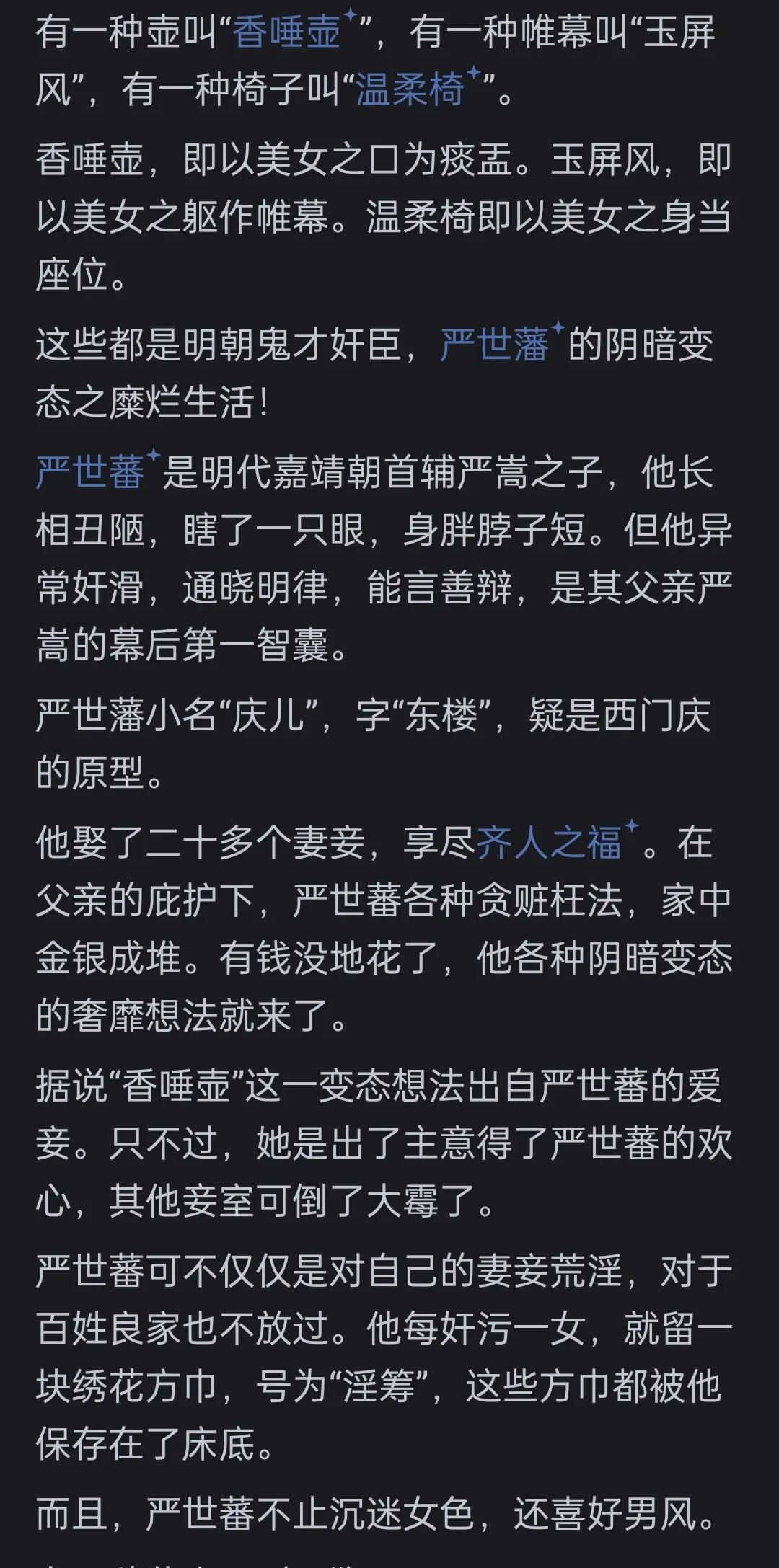Tap 严世藩 link after 明朝鬼才奸臣
The image size is (779, 1568).
point(495,345)
